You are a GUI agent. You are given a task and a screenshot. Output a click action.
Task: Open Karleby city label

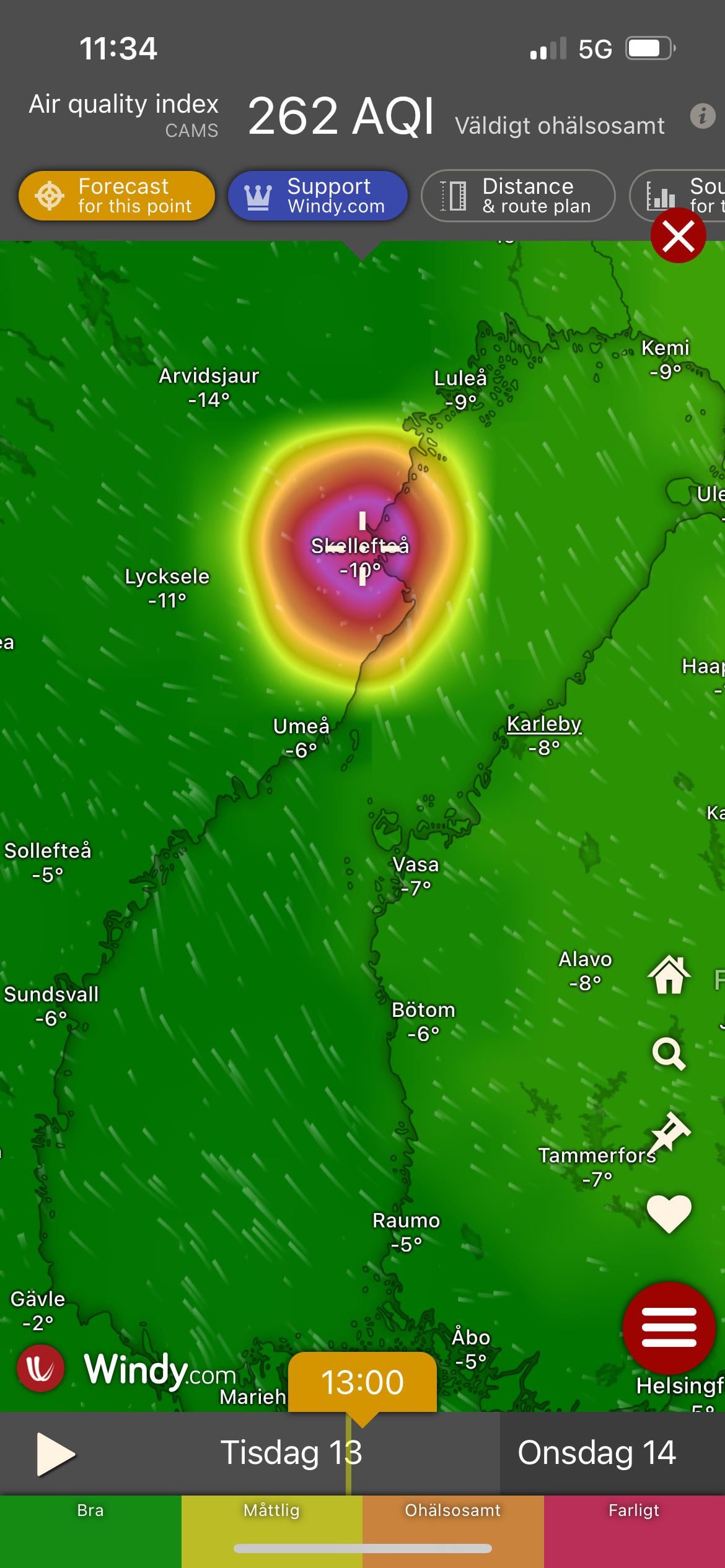click(x=544, y=724)
